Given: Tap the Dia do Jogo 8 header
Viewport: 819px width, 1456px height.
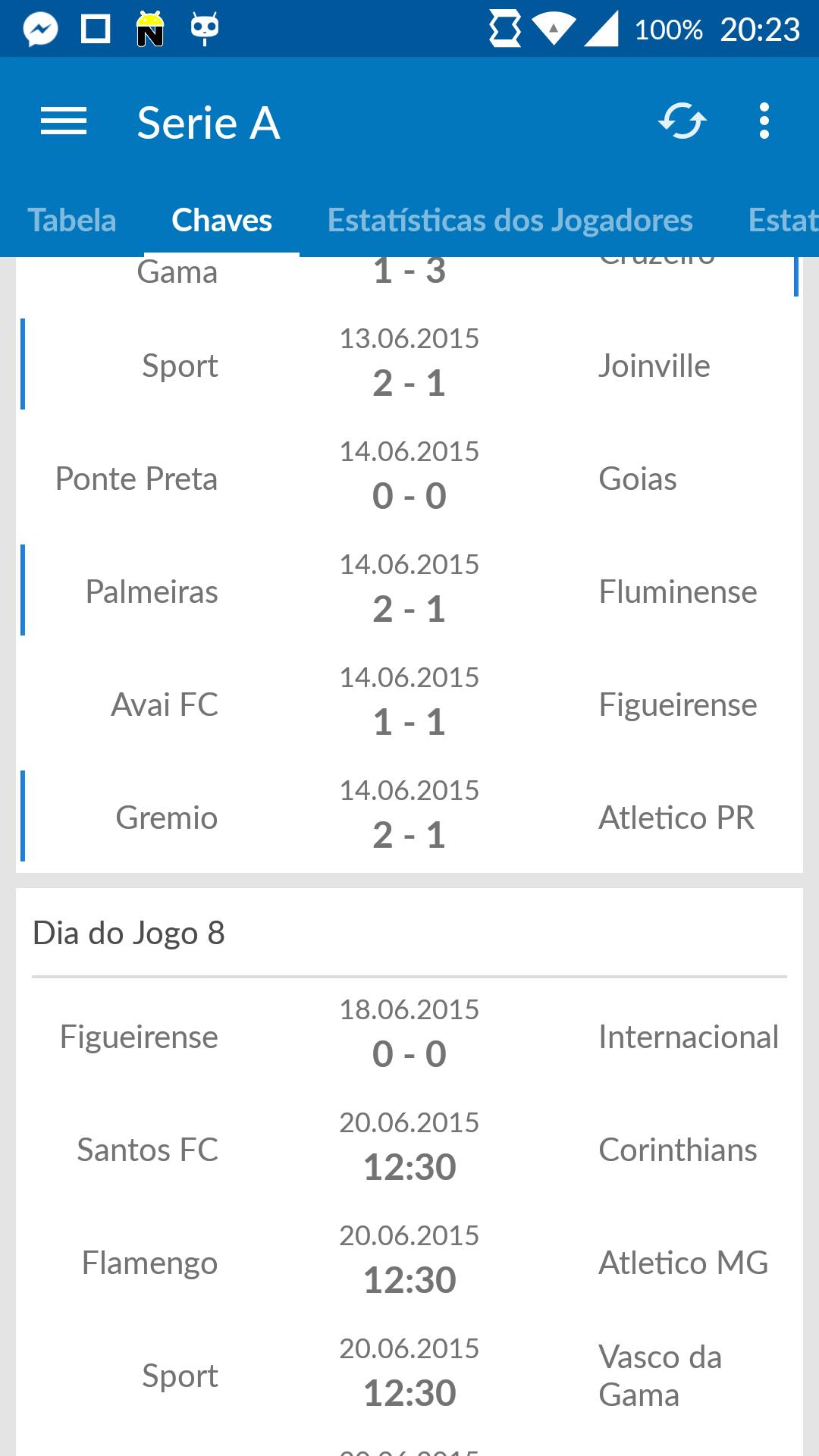Looking at the screenshot, I should [129, 934].
